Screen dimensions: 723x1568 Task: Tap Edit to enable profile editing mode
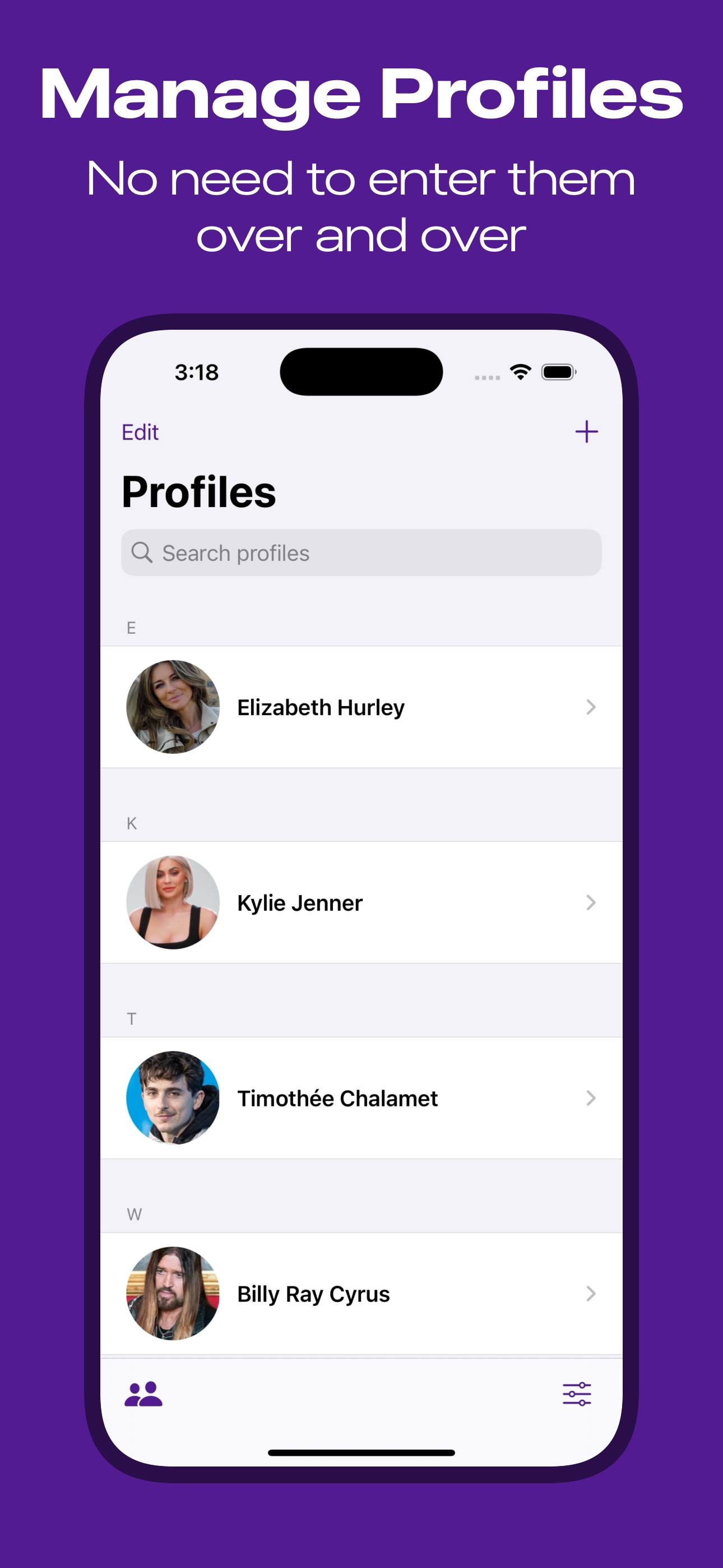140,432
